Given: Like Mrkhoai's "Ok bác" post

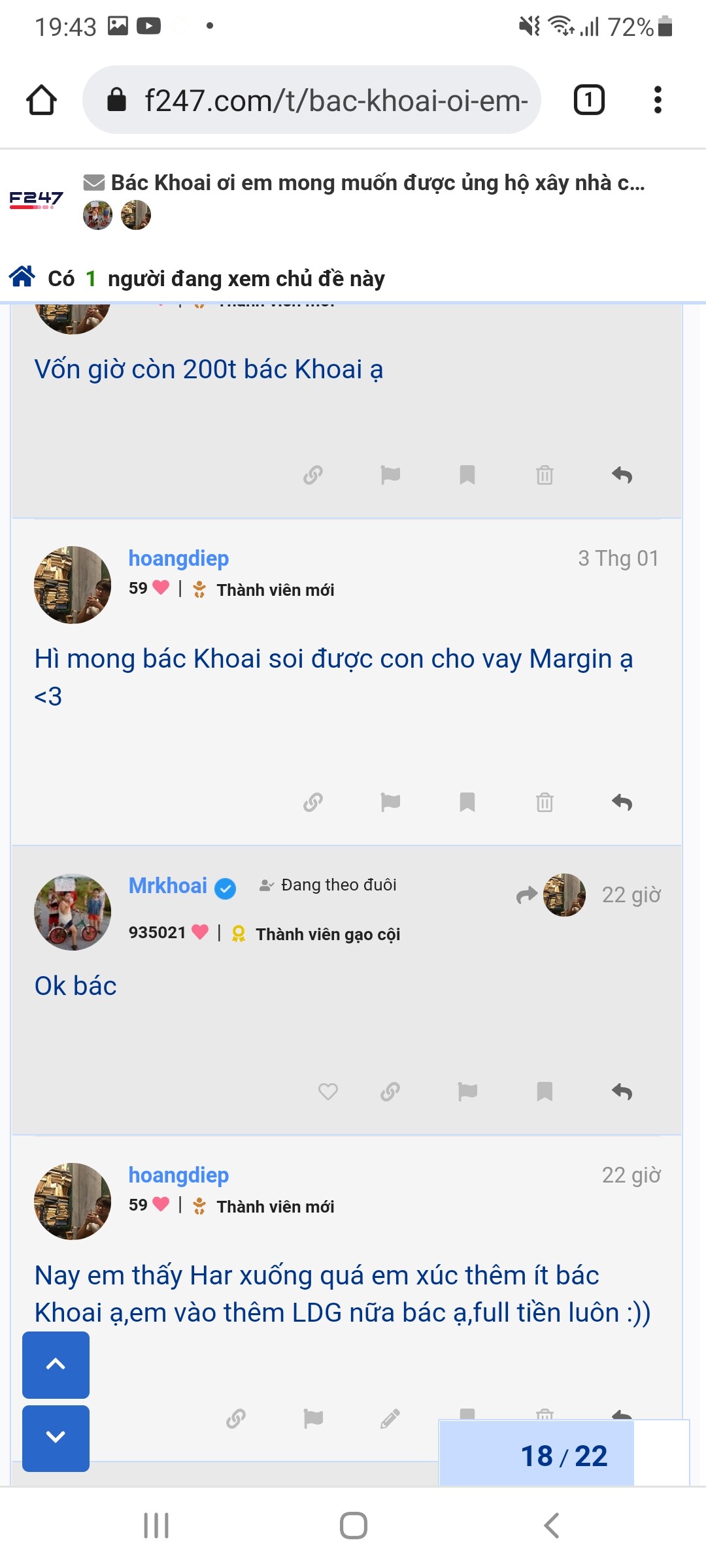Looking at the screenshot, I should [x=328, y=1091].
